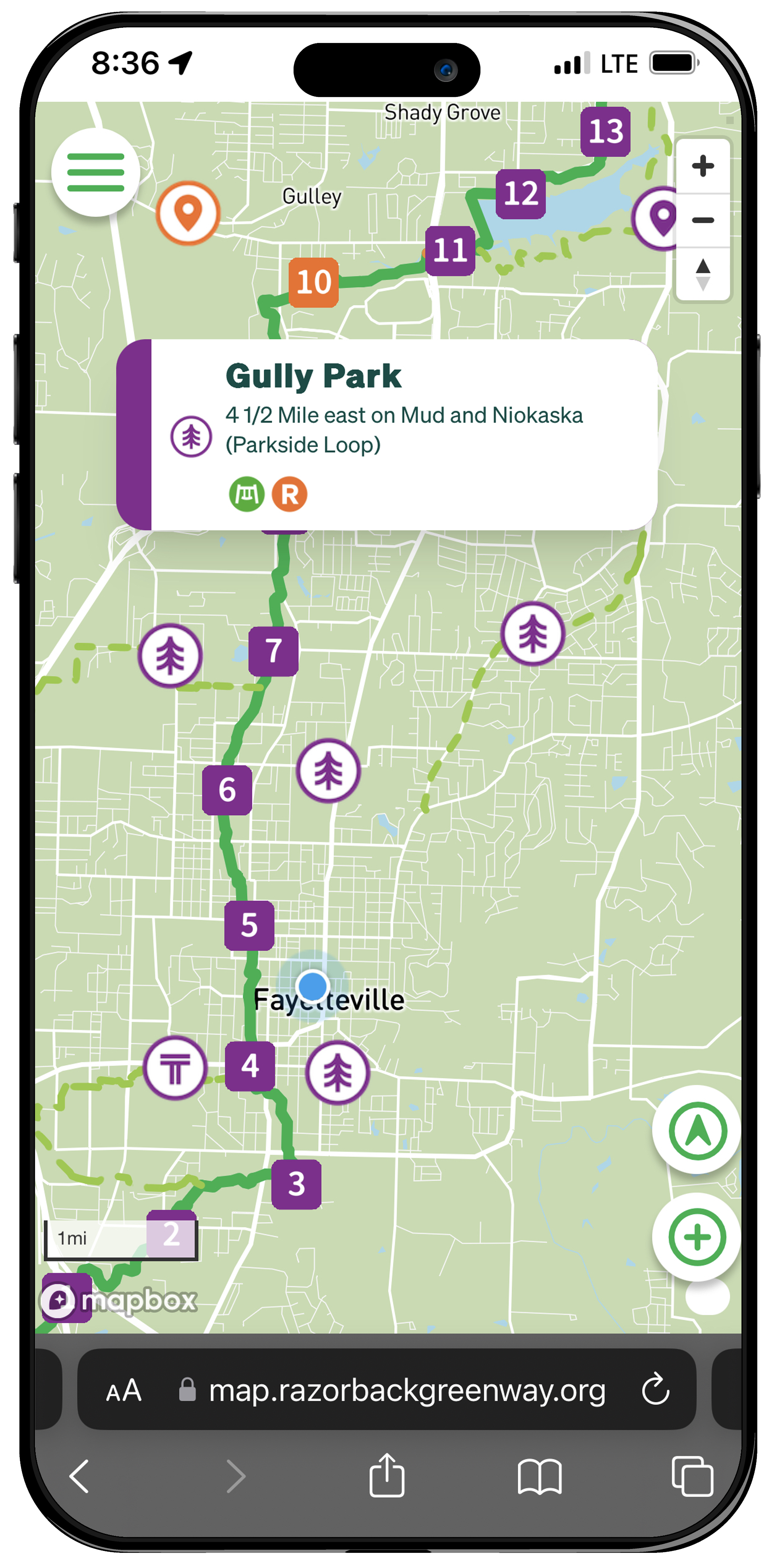The height and width of the screenshot is (1568, 776).
Task: Select mile marker 3
Action: coord(296,1184)
